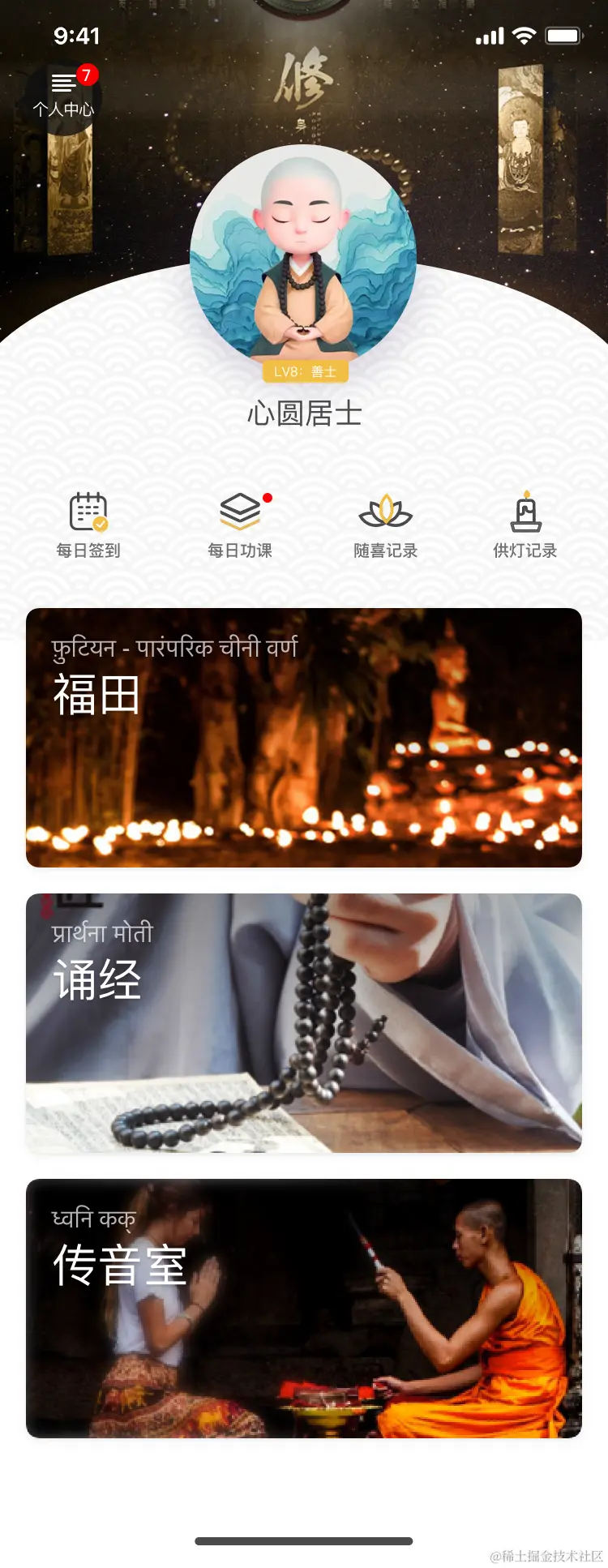View 供灯记录 lamp offering records

click(x=525, y=525)
